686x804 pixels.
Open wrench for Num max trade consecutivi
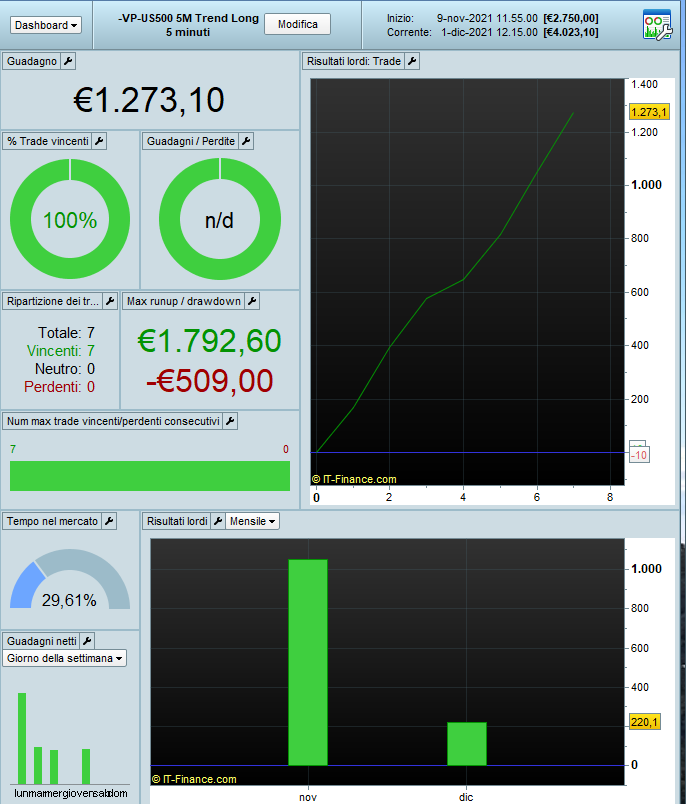point(229,421)
